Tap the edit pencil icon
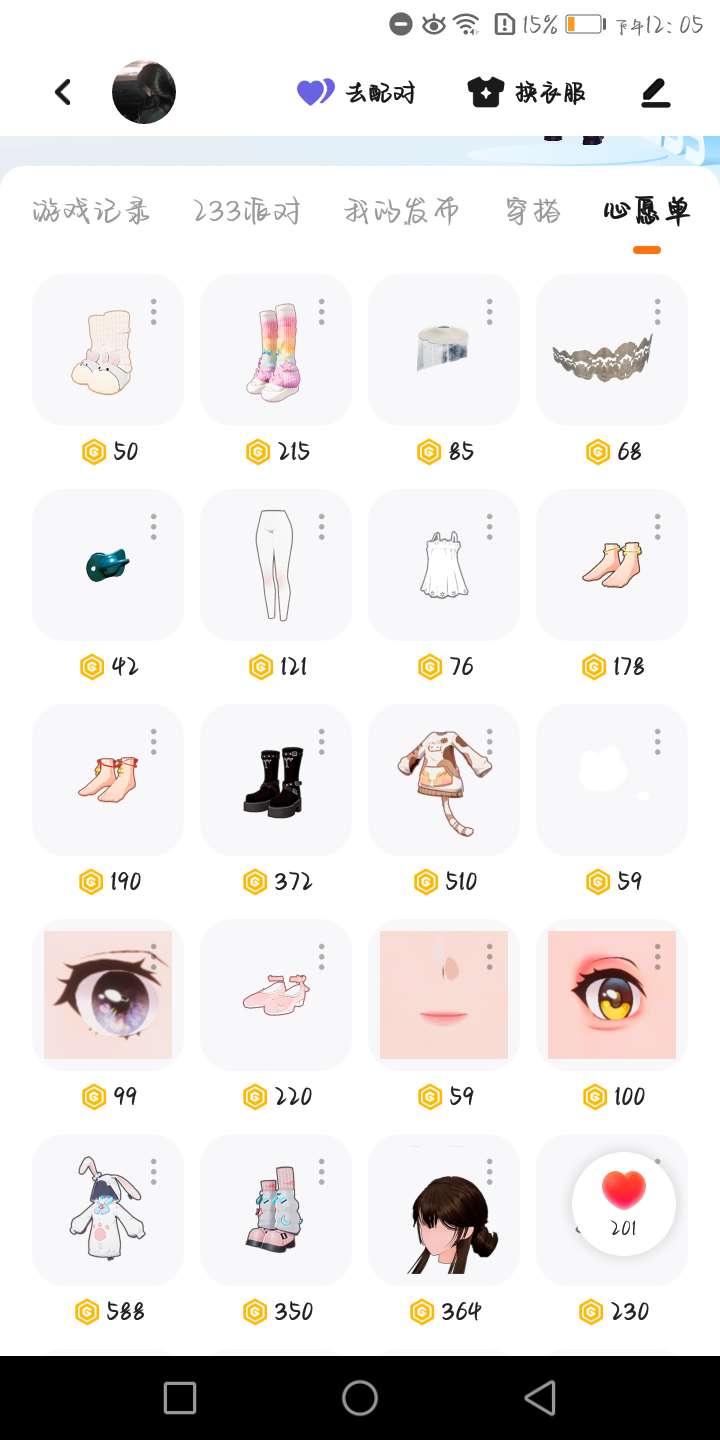The width and height of the screenshot is (720, 1440). point(655,93)
